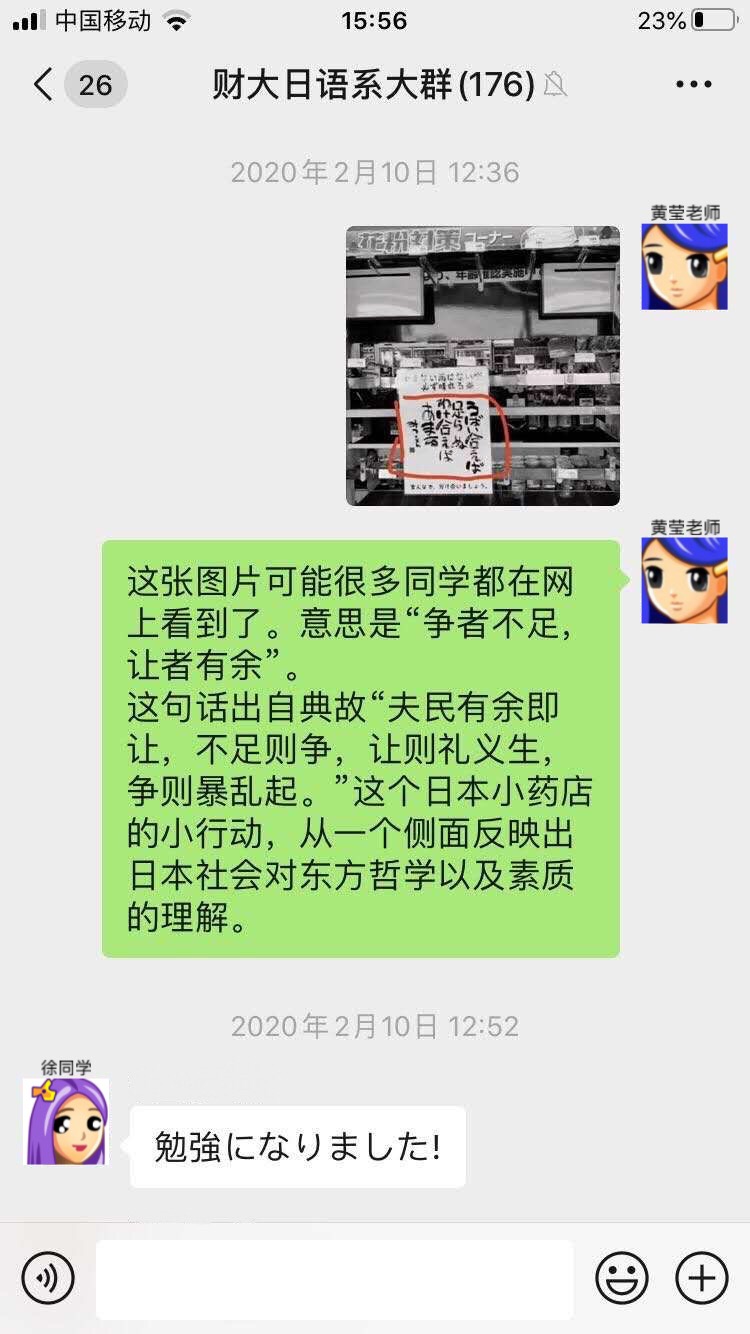750x1334 pixels.
Task: View the shared drugstore photo
Action: (x=483, y=366)
